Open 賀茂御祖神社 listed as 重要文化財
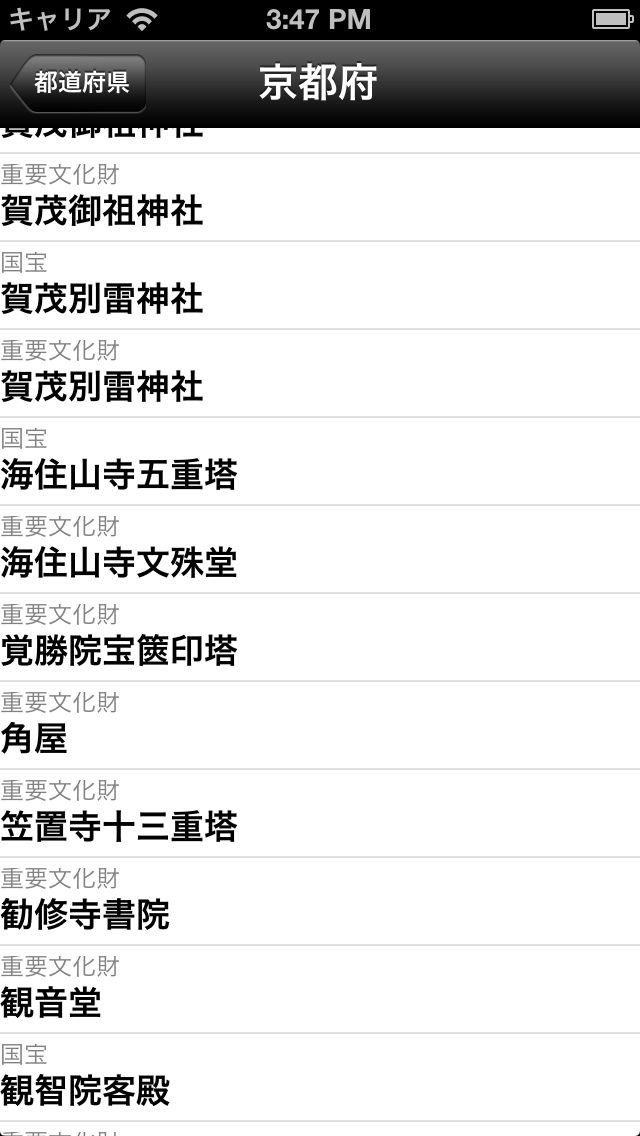The image size is (640, 1136). [x=320, y=198]
